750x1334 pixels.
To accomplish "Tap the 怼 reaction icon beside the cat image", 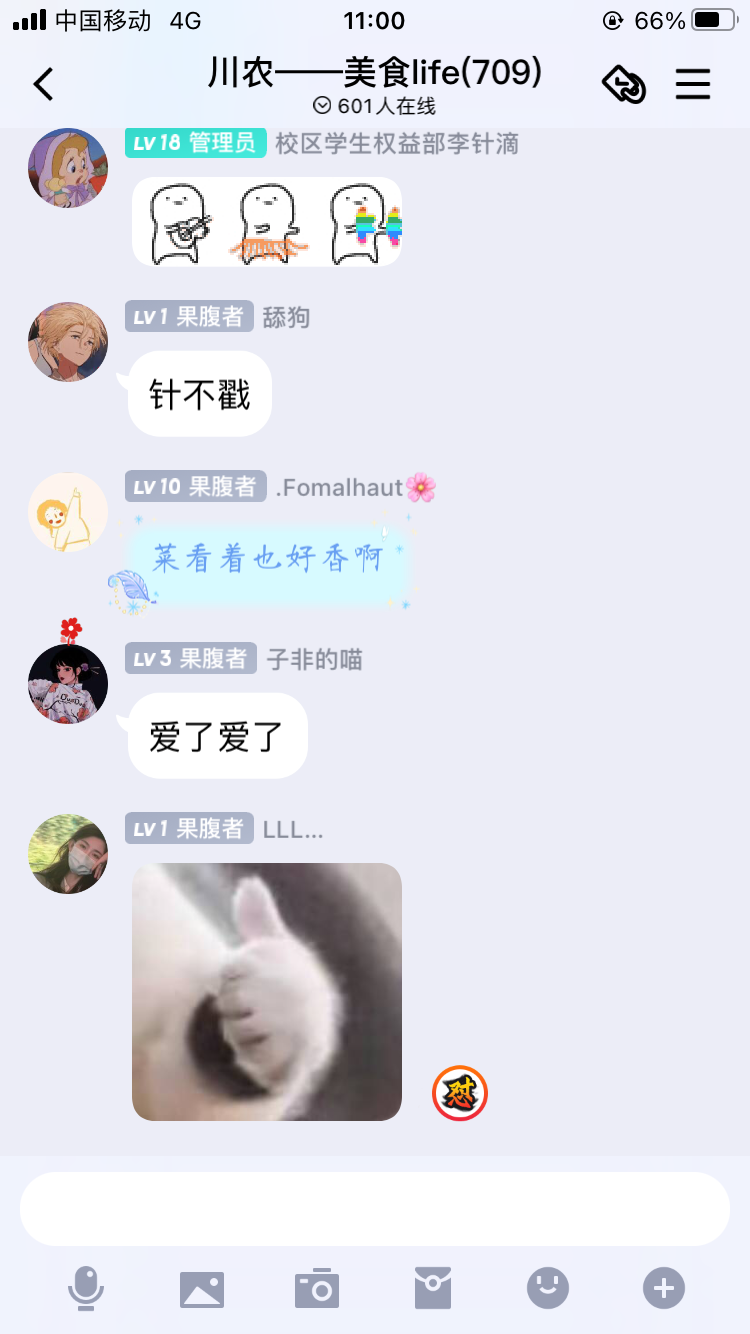I will pyautogui.click(x=460, y=1093).
